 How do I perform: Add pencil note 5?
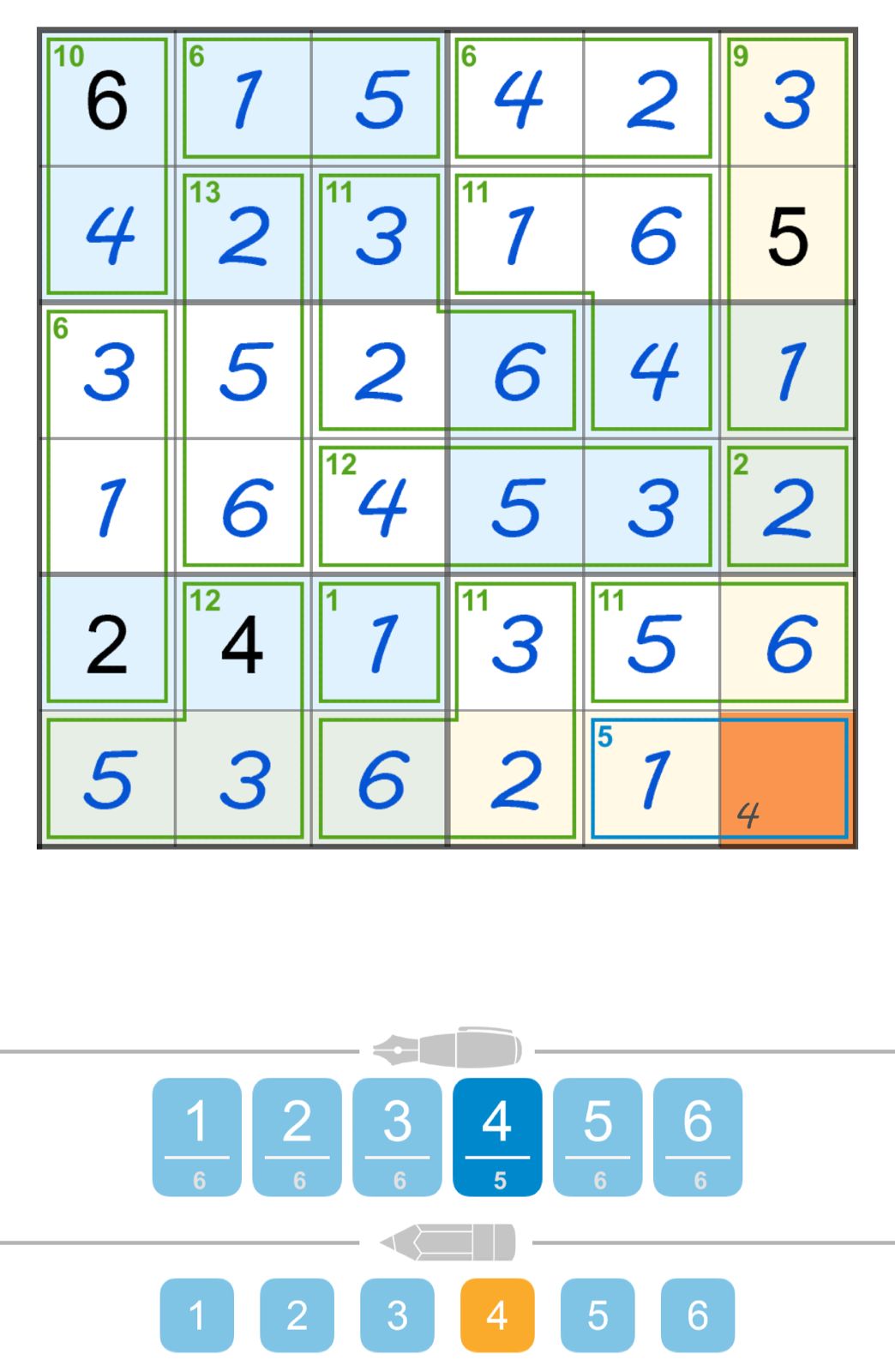pos(598,1315)
